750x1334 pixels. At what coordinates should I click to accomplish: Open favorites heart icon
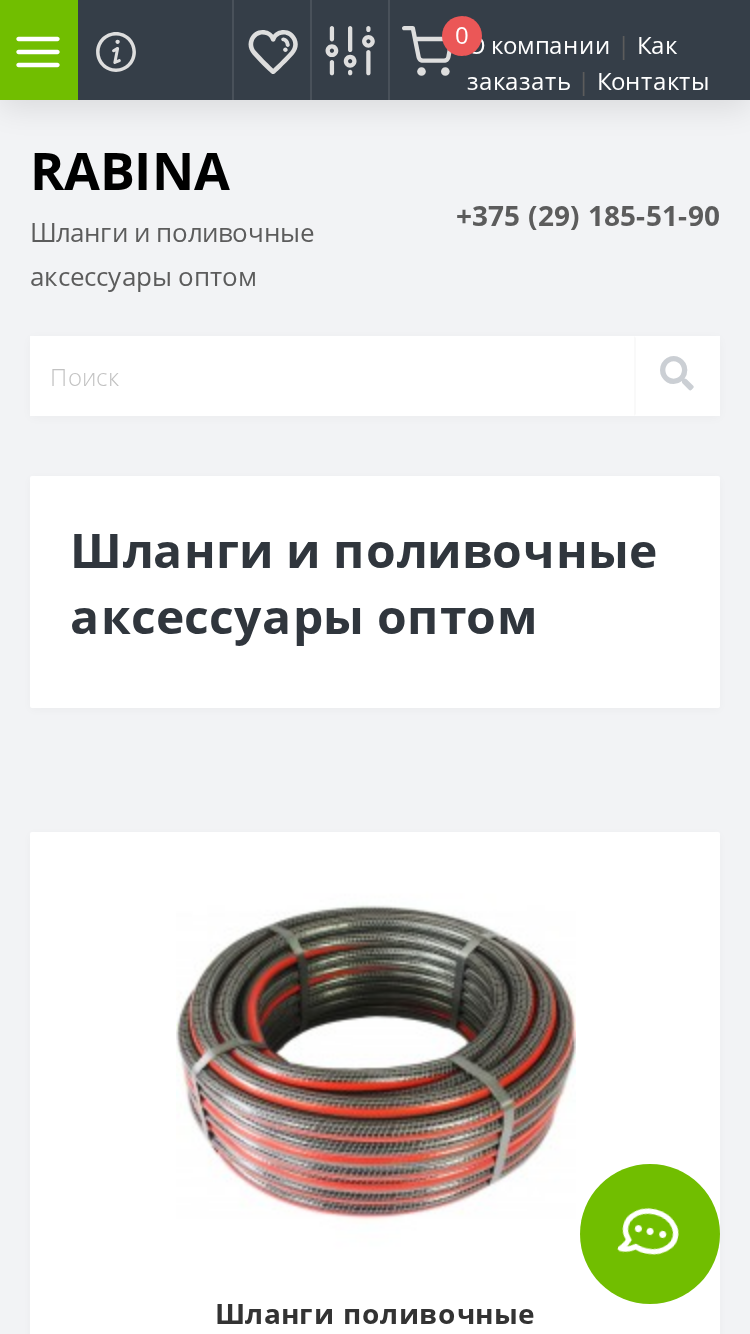272,51
